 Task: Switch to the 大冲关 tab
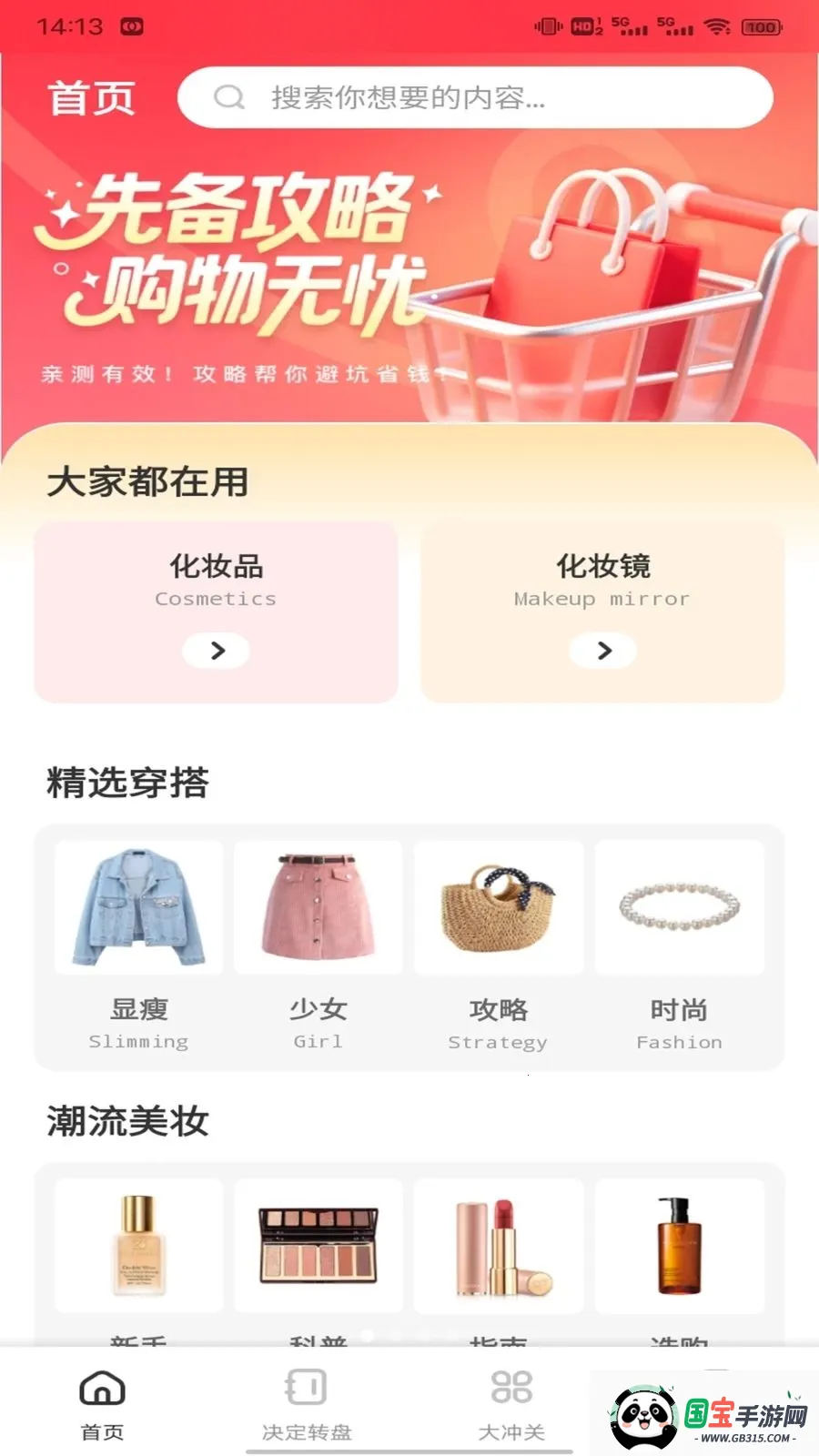511,1405
